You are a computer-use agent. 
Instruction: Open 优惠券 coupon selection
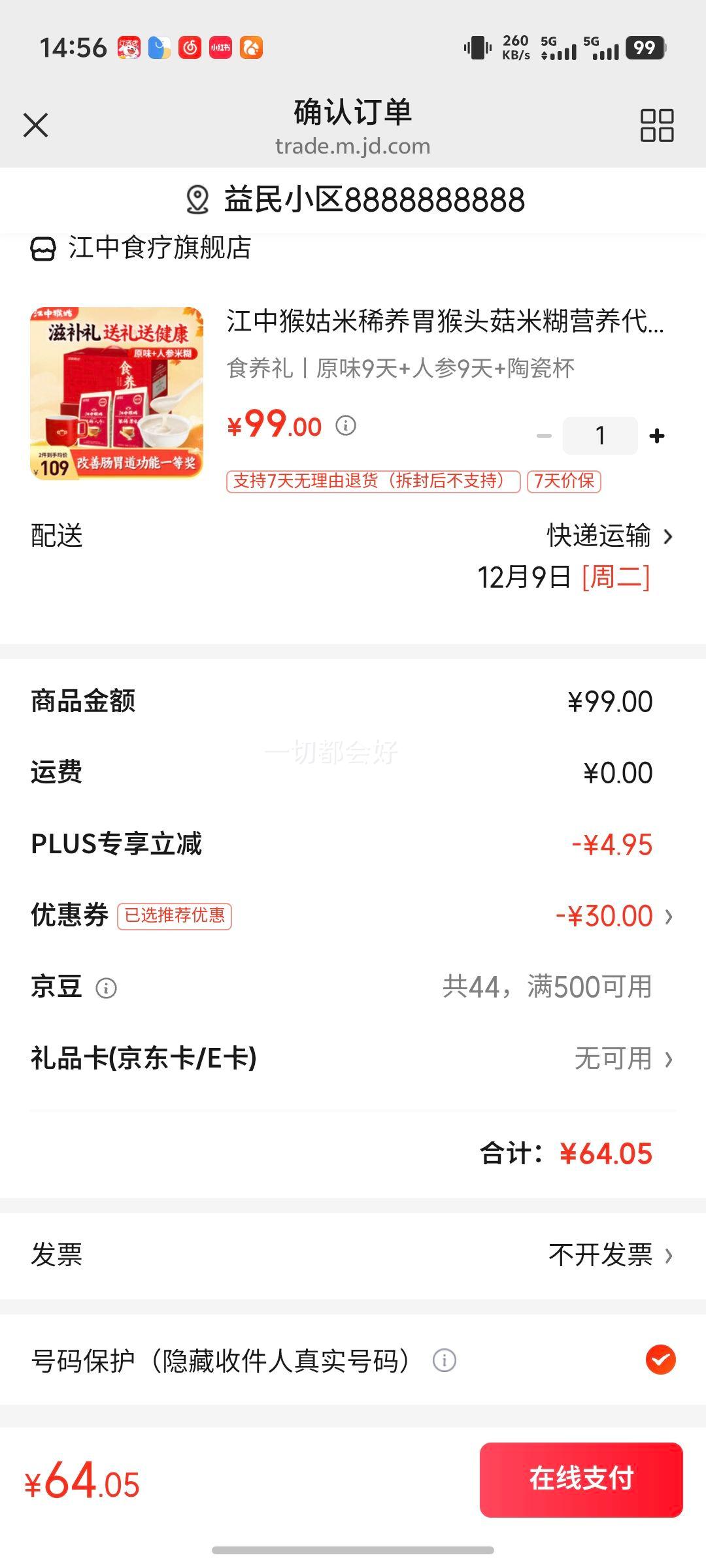tap(353, 916)
